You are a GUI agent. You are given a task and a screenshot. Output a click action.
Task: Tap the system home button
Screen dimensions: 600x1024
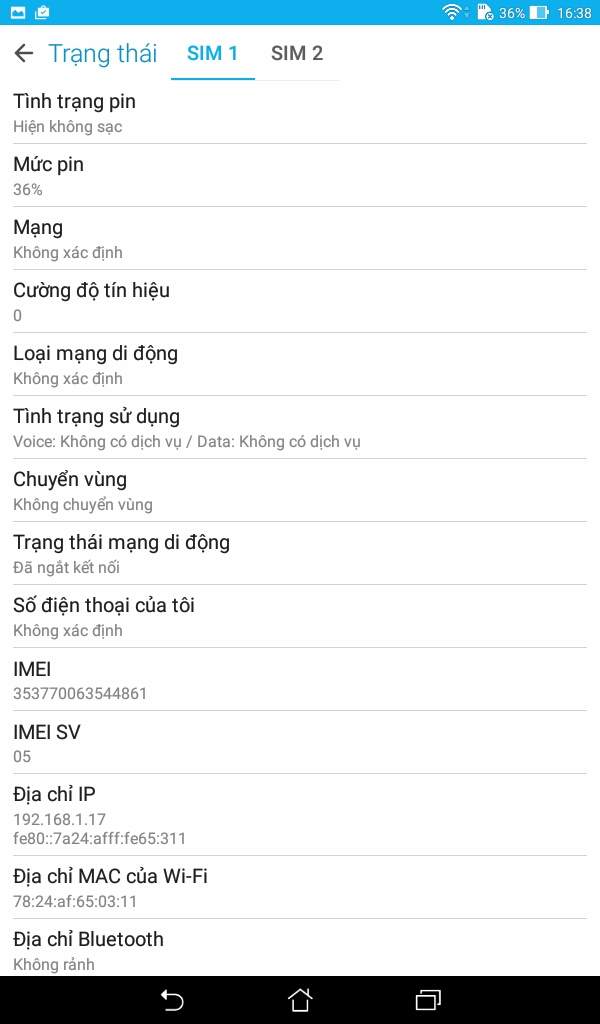pyautogui.click(x=300, y=999)
